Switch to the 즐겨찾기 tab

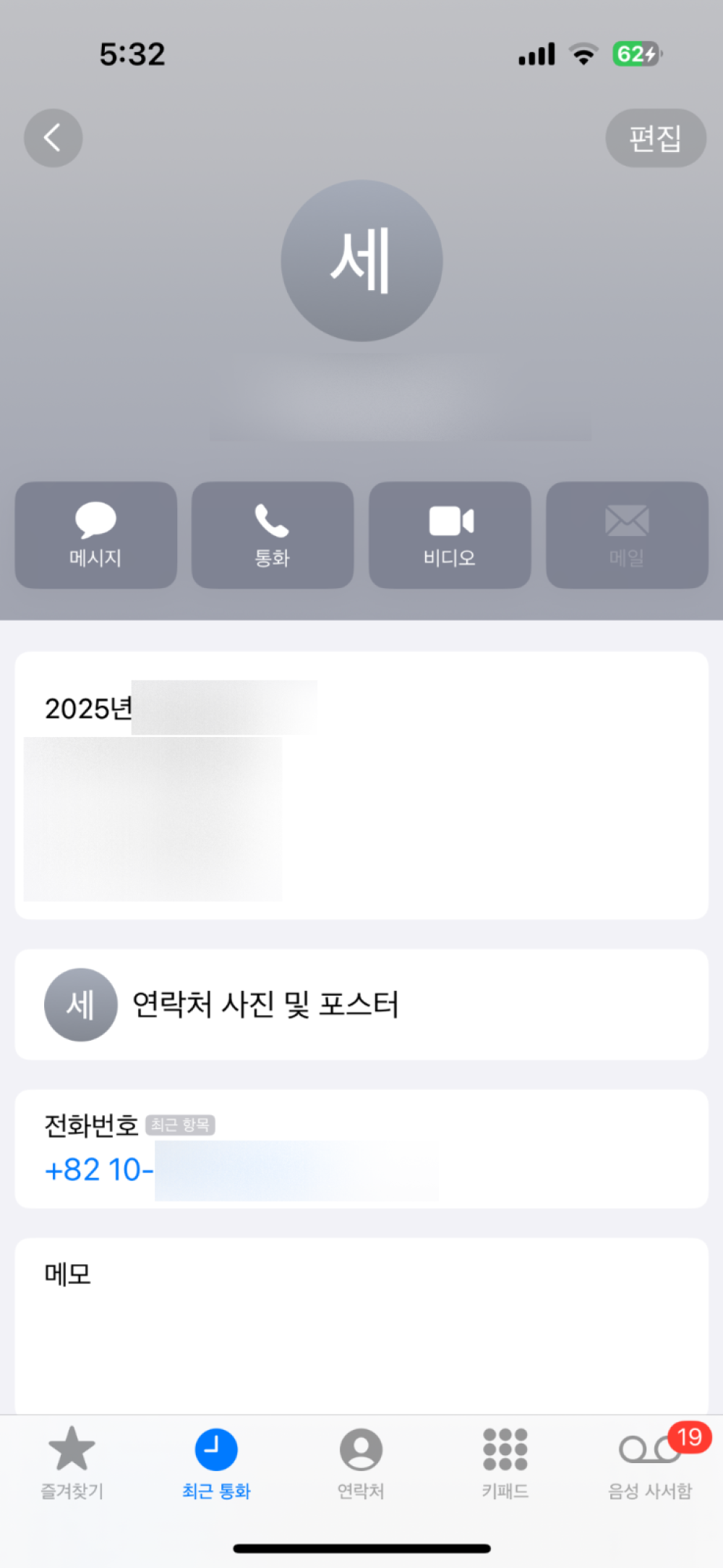click(72, 1461)
